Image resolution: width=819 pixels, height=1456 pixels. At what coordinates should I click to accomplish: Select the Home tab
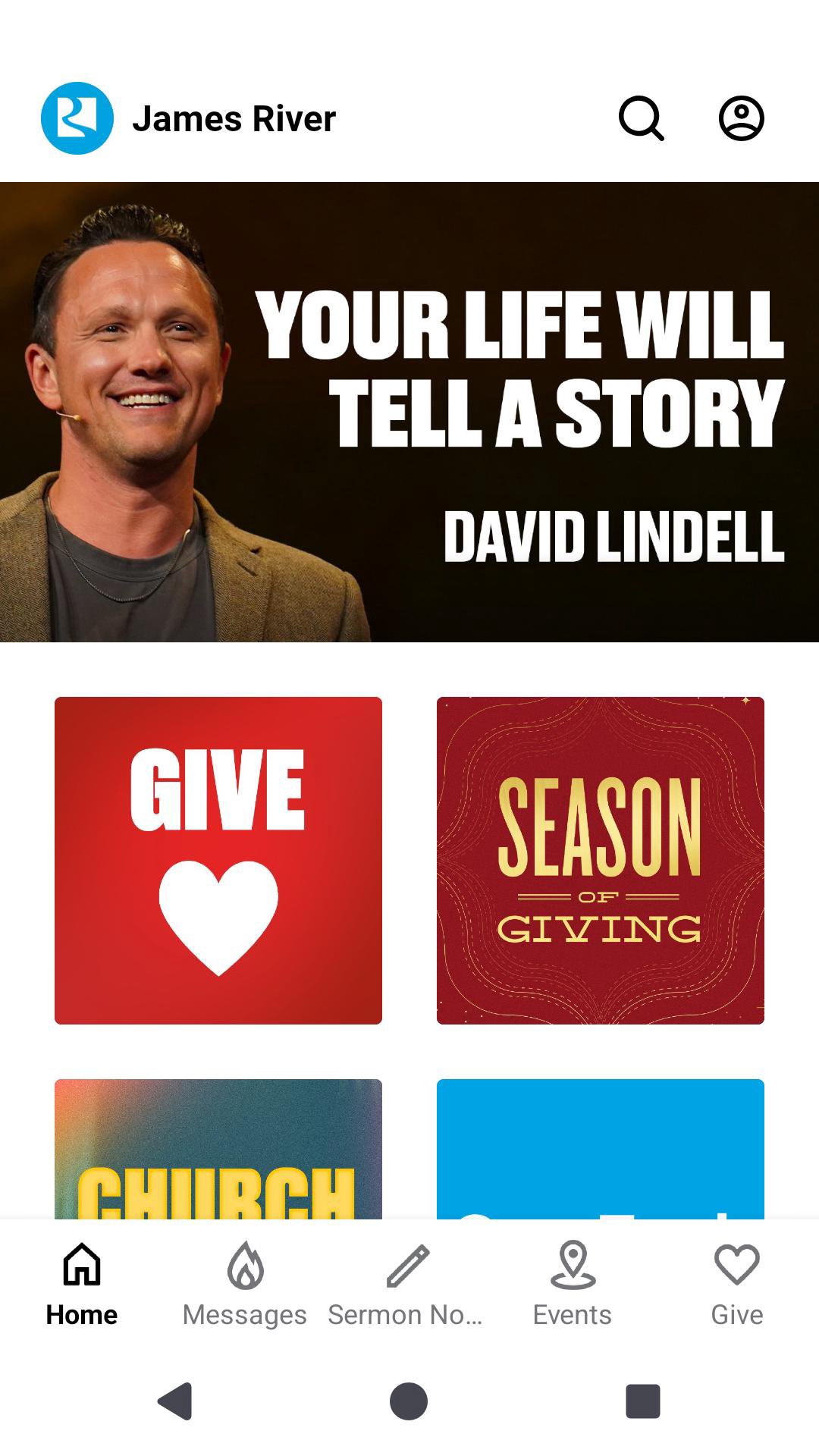tap(82, 1283)
